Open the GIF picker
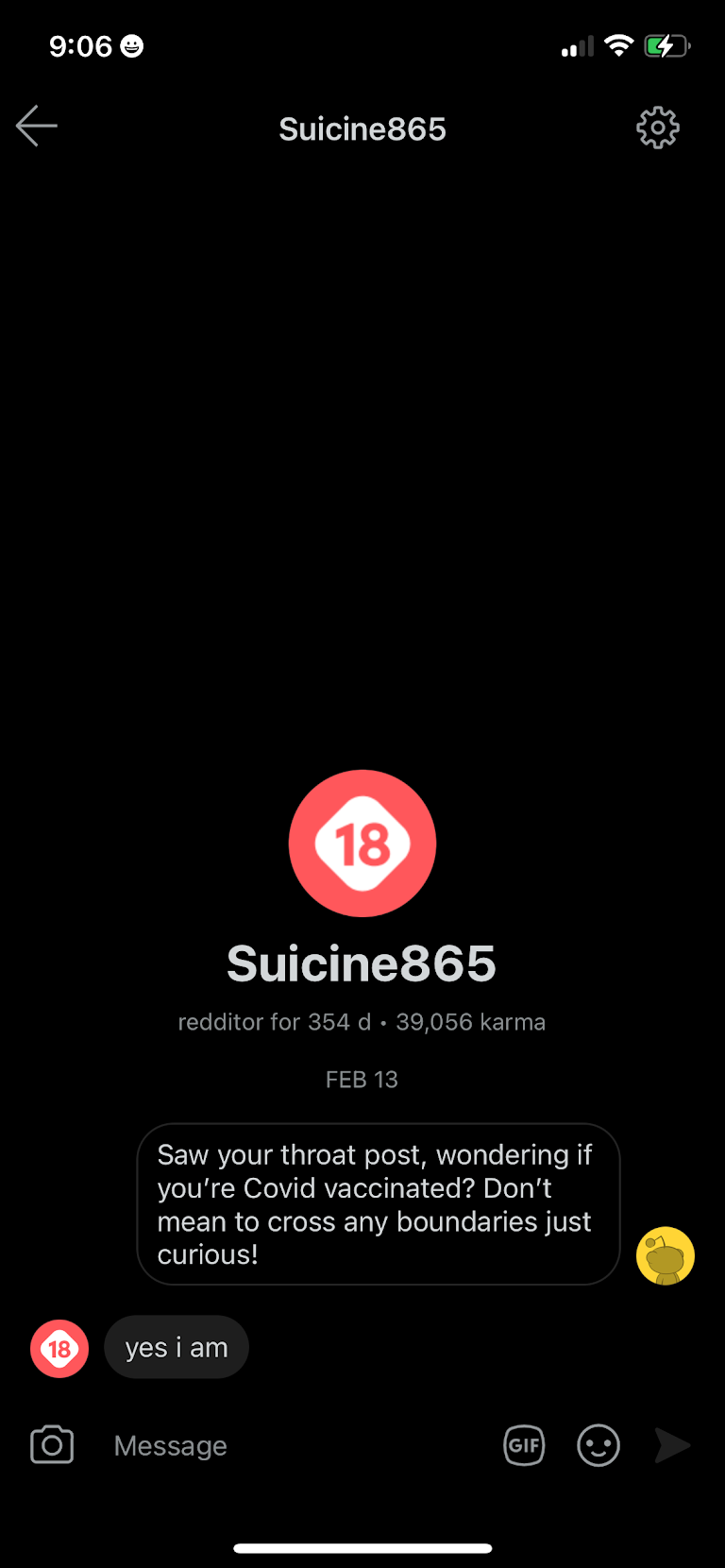Screen dimensions: 725x1568 tap(524, 1445)
